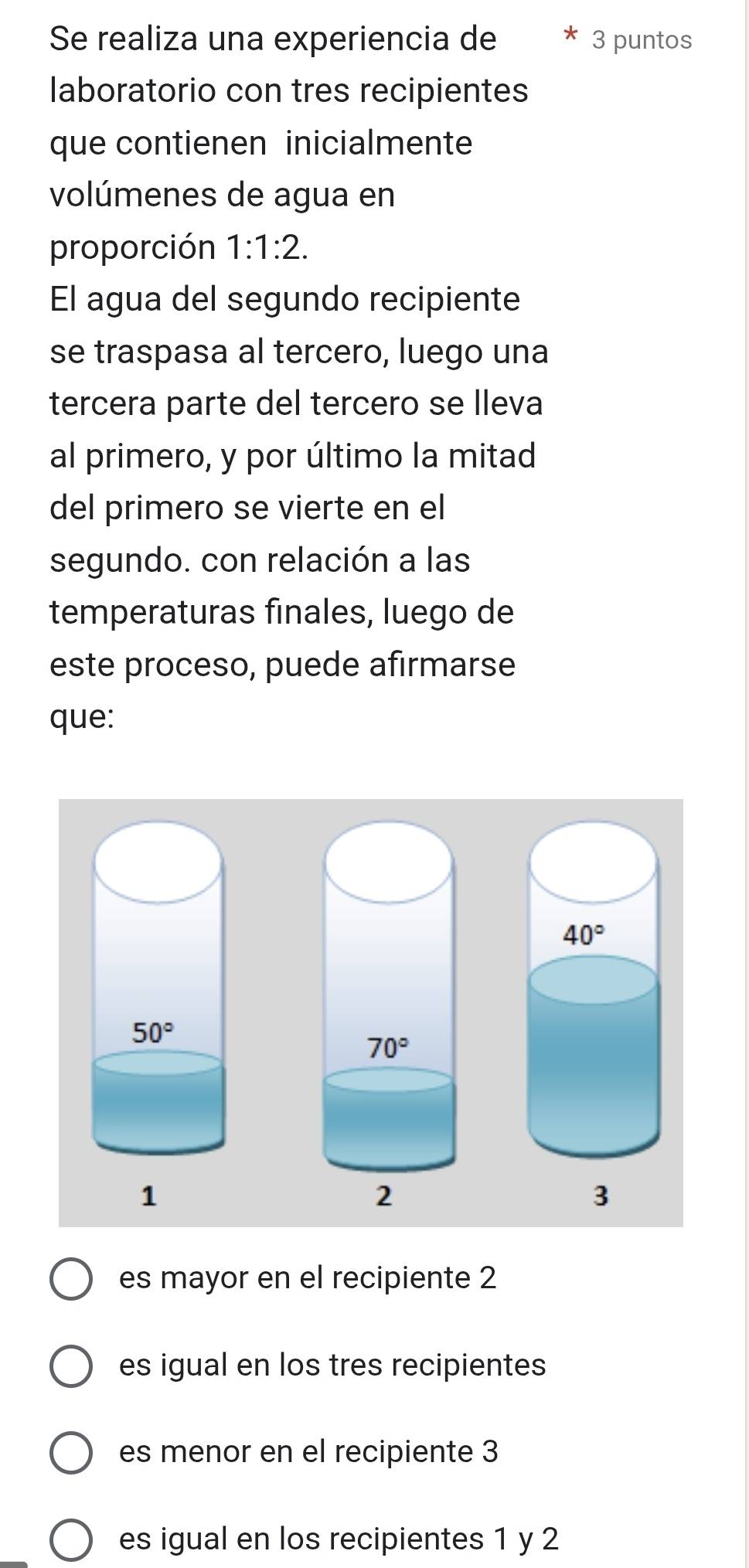Select option 'es mayor en el recipiente 2'
Viewport: 749px width, 1568px height.
[x=72, y=1279]
